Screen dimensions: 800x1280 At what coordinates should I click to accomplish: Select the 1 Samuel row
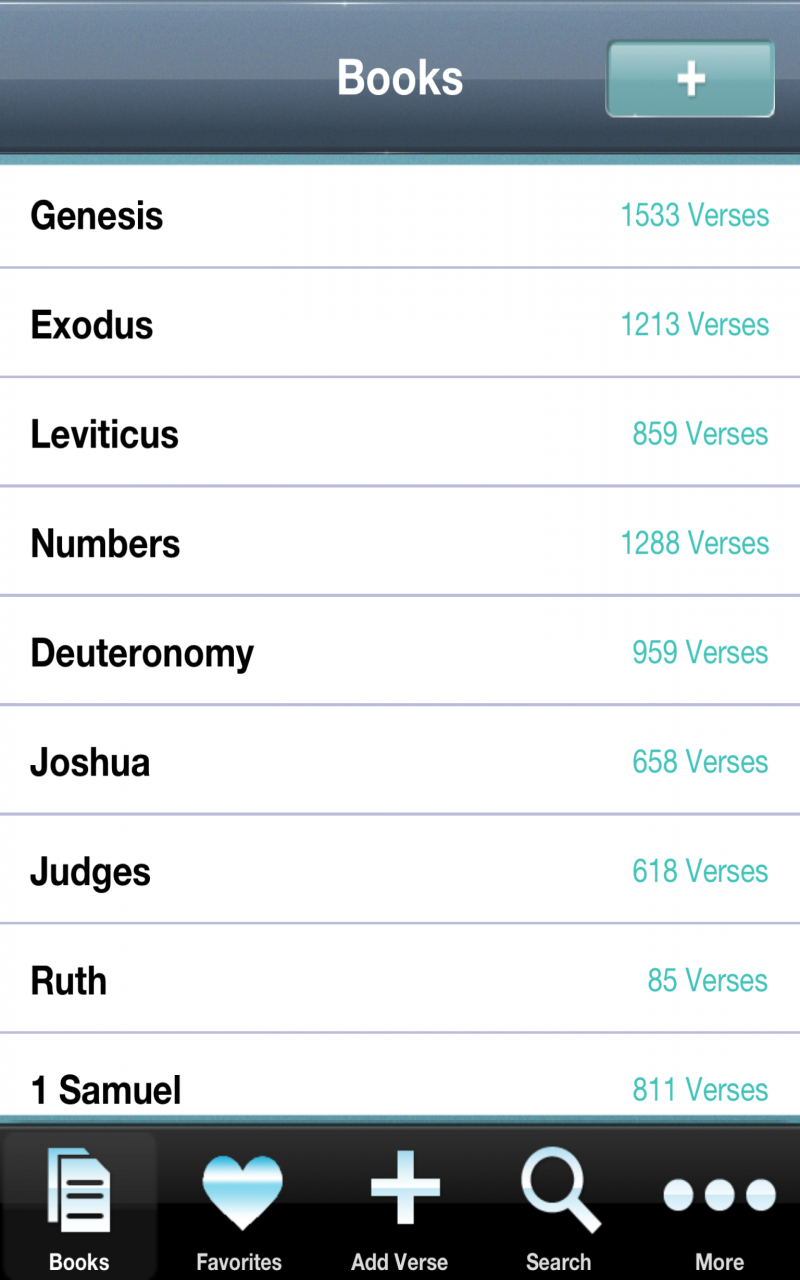click(400, 1090)
